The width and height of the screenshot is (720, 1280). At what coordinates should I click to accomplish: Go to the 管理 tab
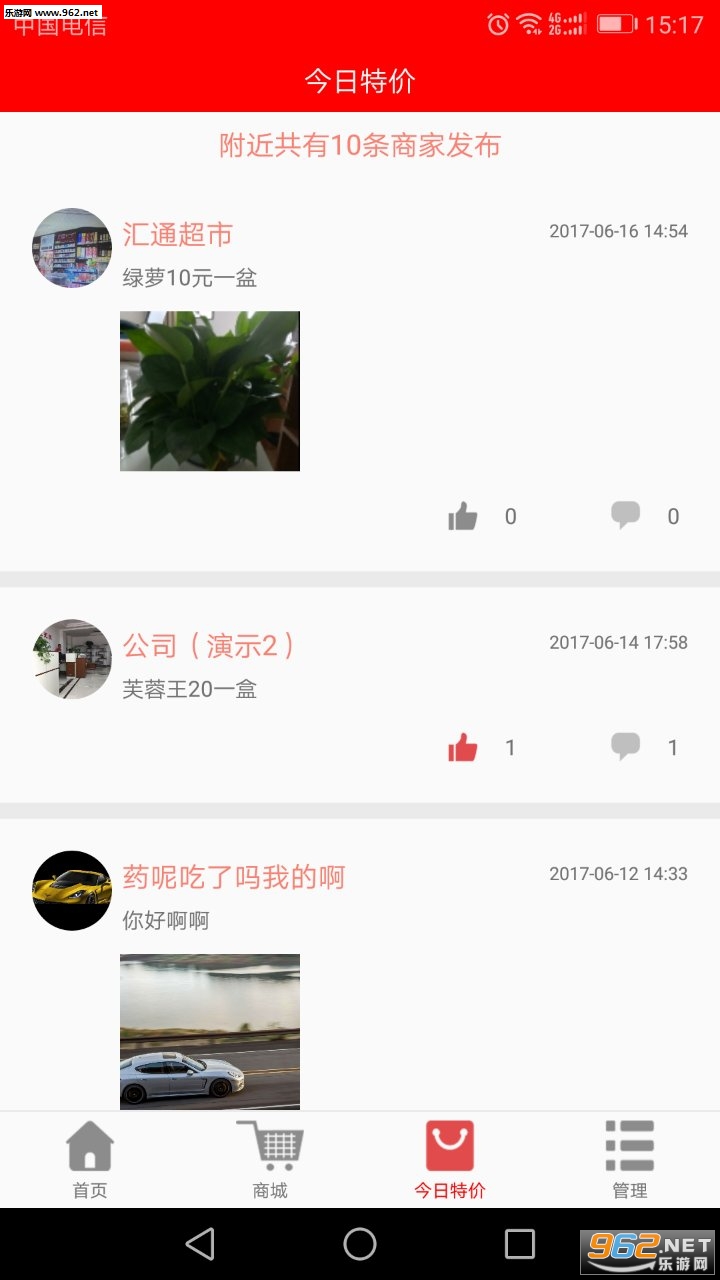click(x=630, y=1160)
